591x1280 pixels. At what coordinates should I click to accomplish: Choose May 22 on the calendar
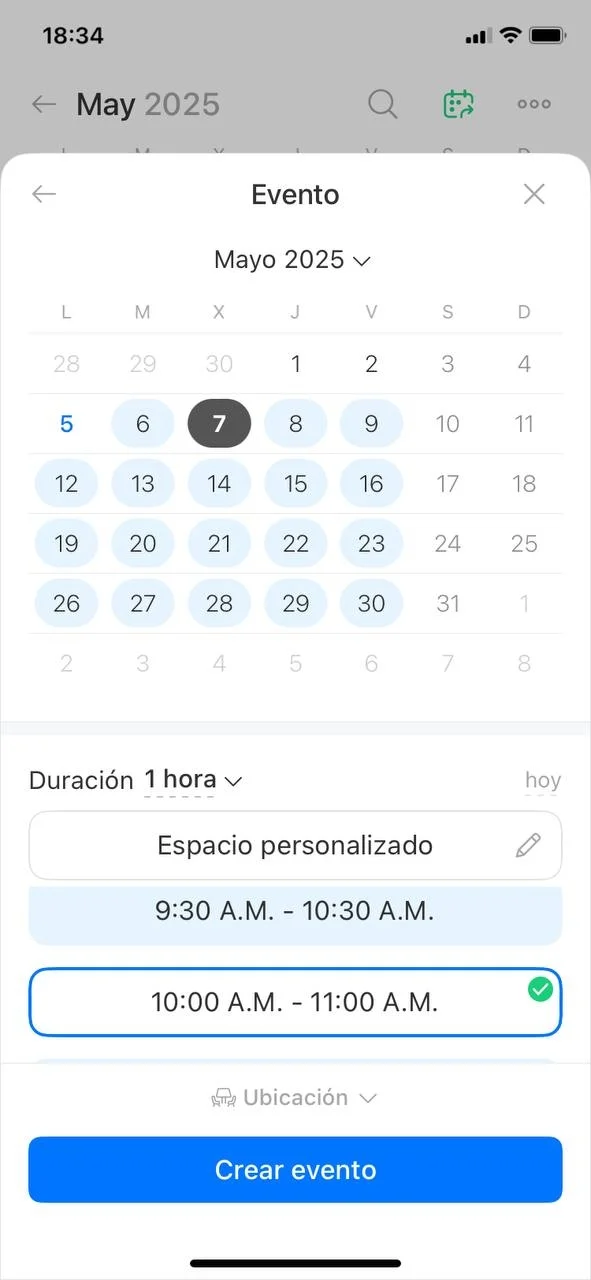tap(295, 544)
